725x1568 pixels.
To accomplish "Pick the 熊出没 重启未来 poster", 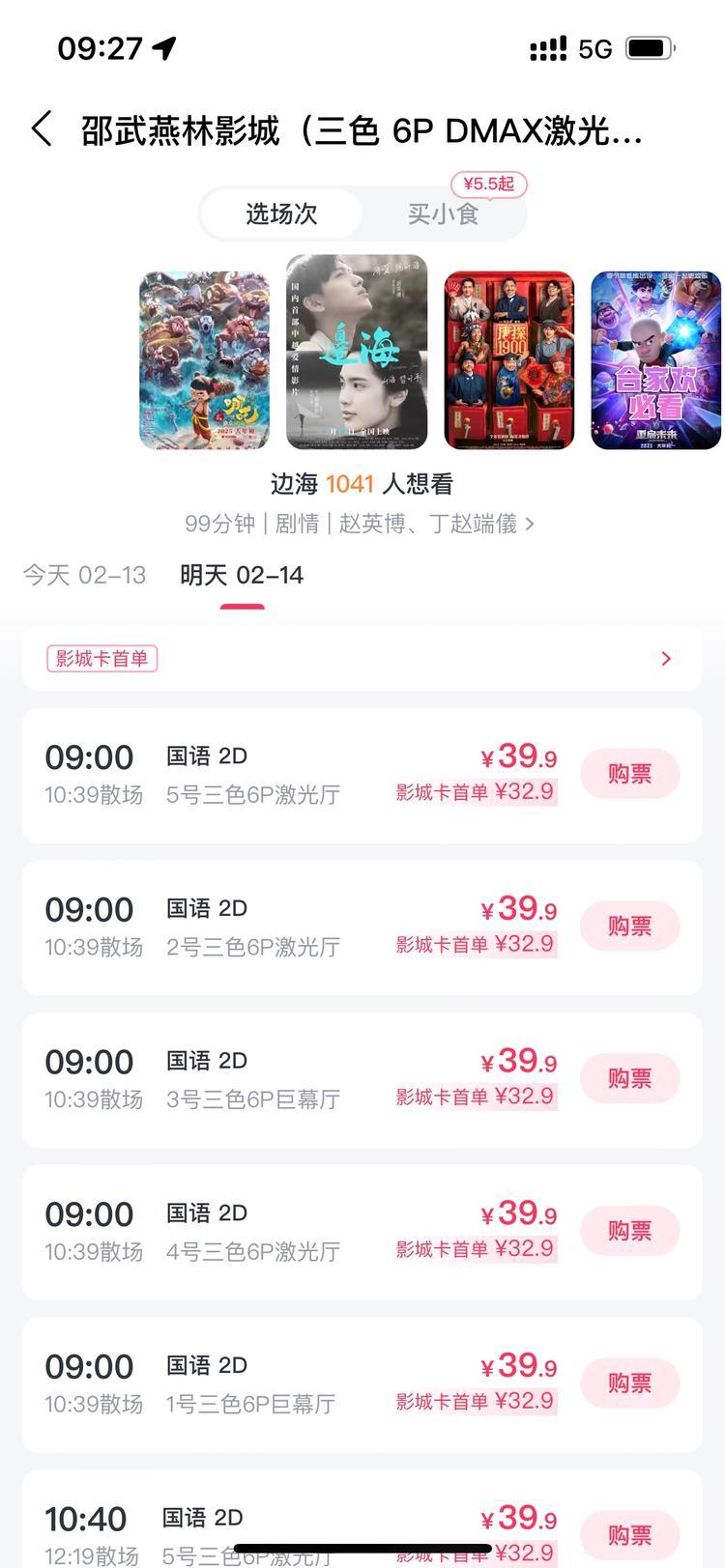I will point(656,360).
